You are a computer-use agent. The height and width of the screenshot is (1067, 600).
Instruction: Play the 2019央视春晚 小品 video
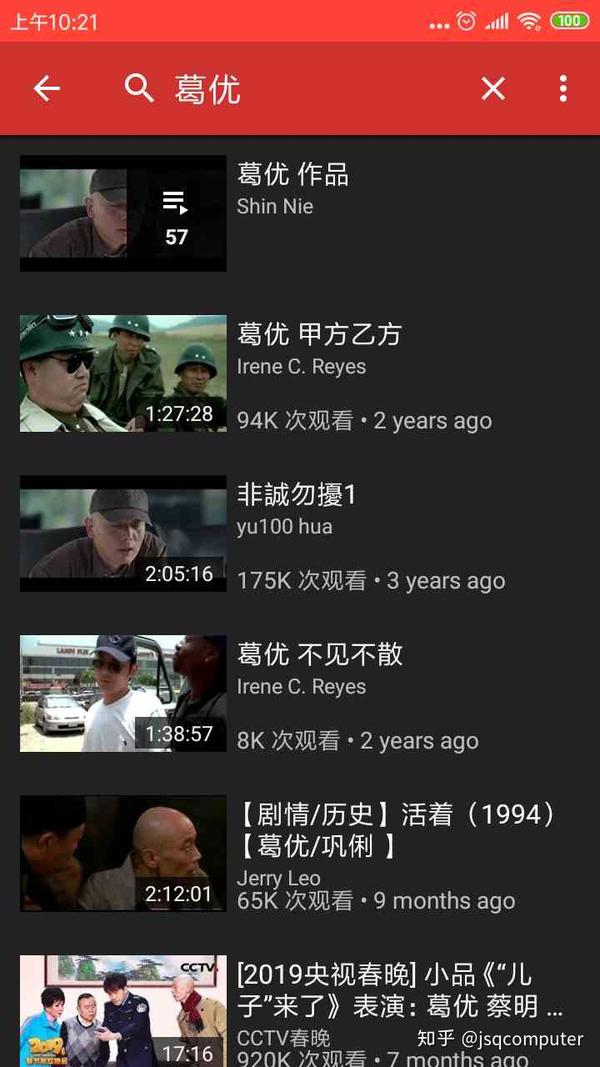tap(123, 1010)
